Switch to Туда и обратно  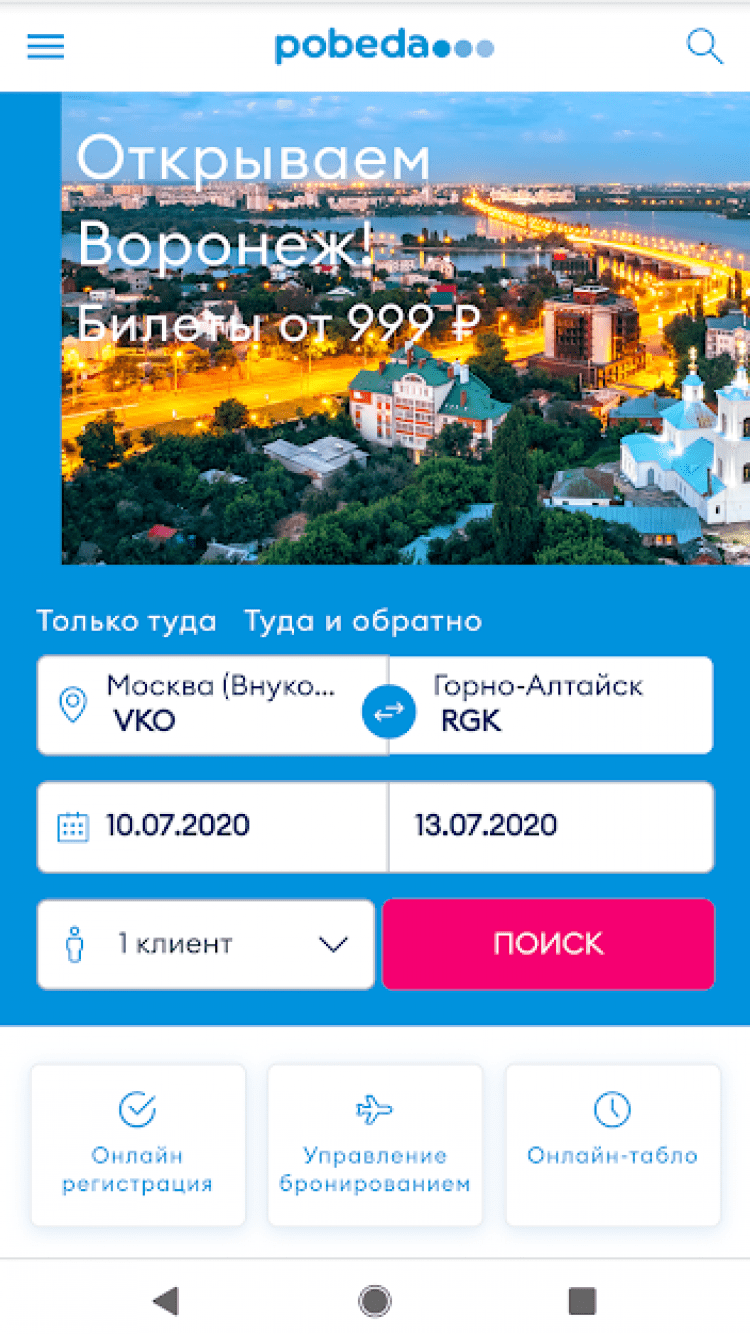pos(363,621)
